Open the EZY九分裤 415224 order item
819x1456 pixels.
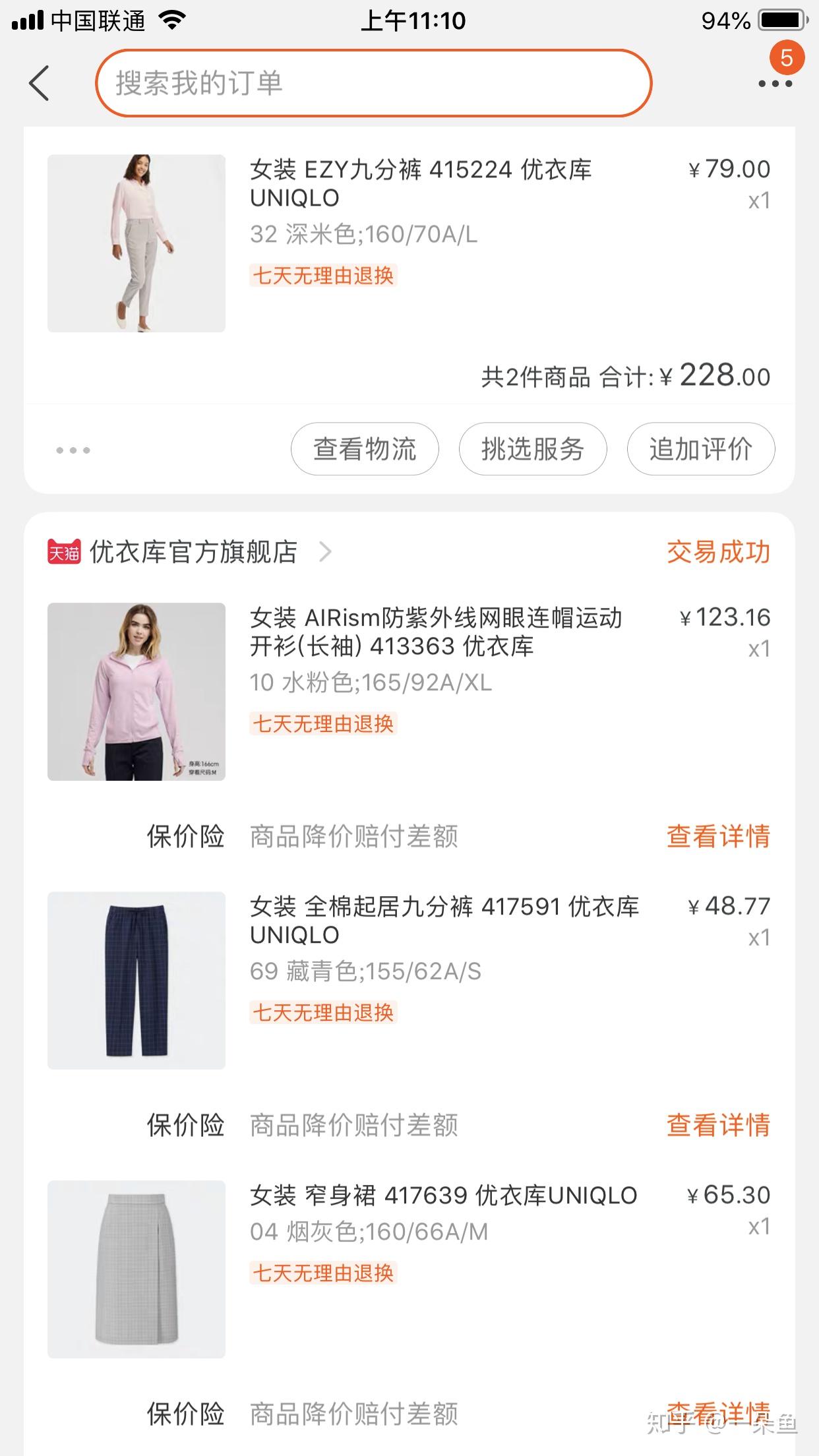tap(419, 183)
